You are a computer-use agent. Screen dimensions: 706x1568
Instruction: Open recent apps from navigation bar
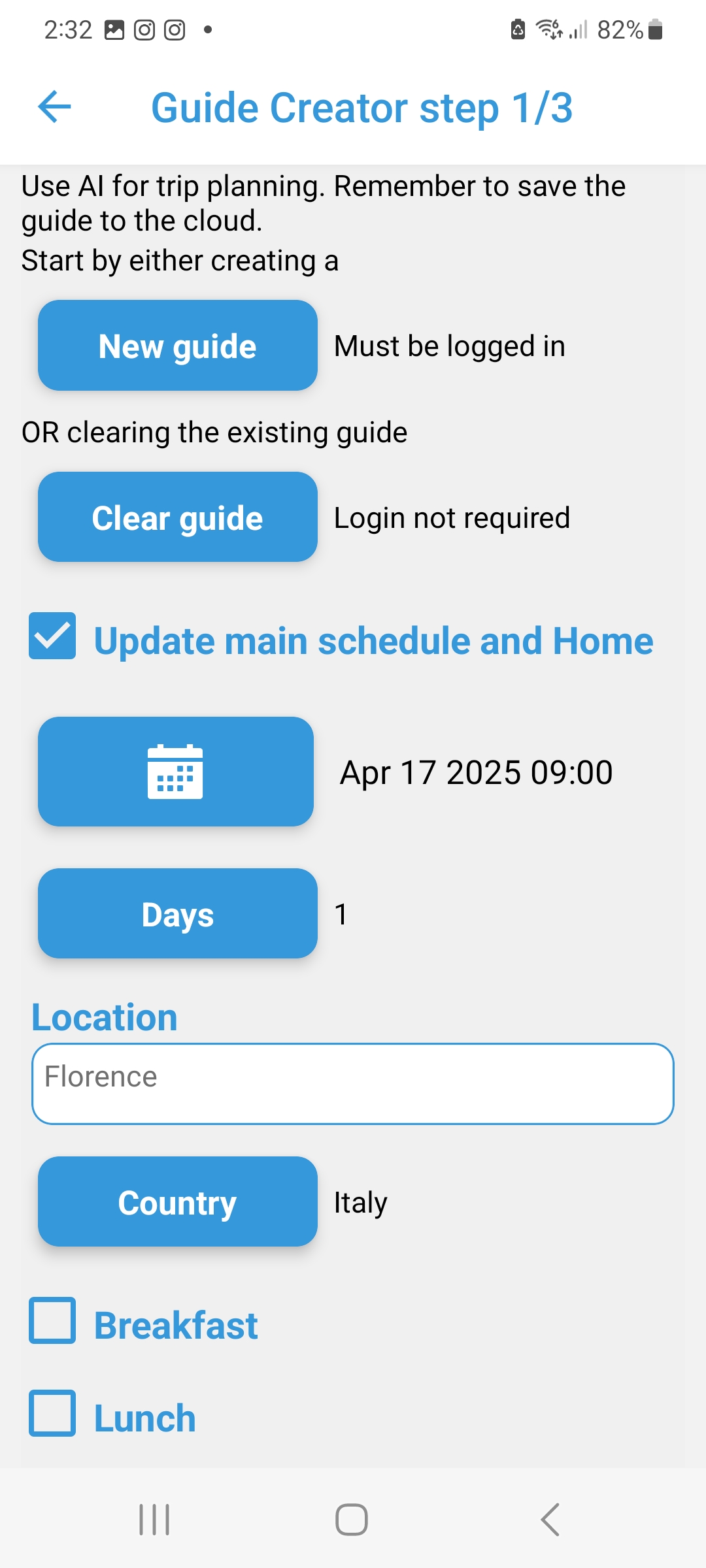(x=155, y=1520)
